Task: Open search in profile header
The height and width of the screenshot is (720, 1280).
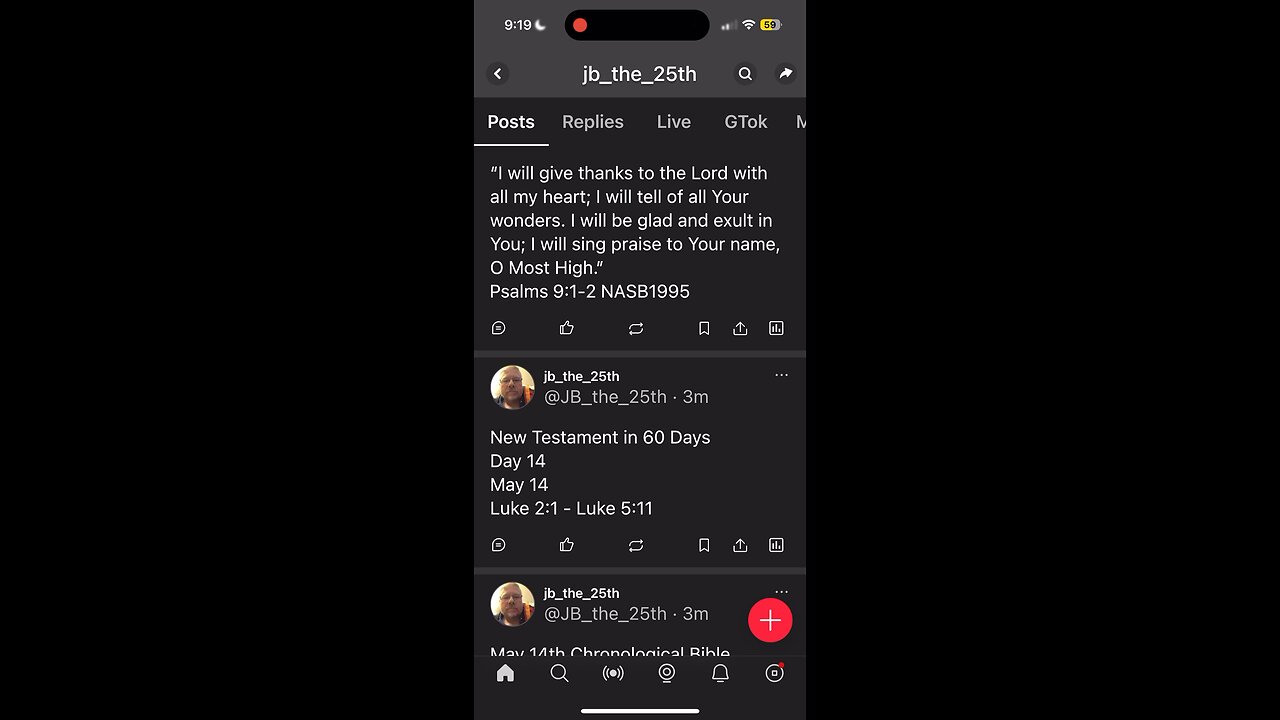Action: [745, 74]
